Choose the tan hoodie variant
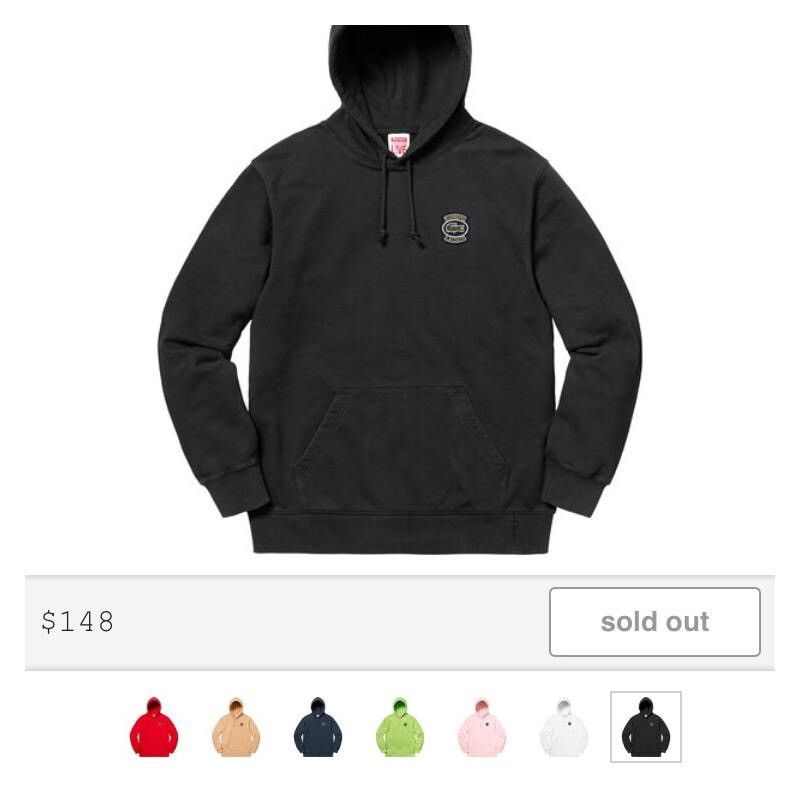 pos(236,727)
